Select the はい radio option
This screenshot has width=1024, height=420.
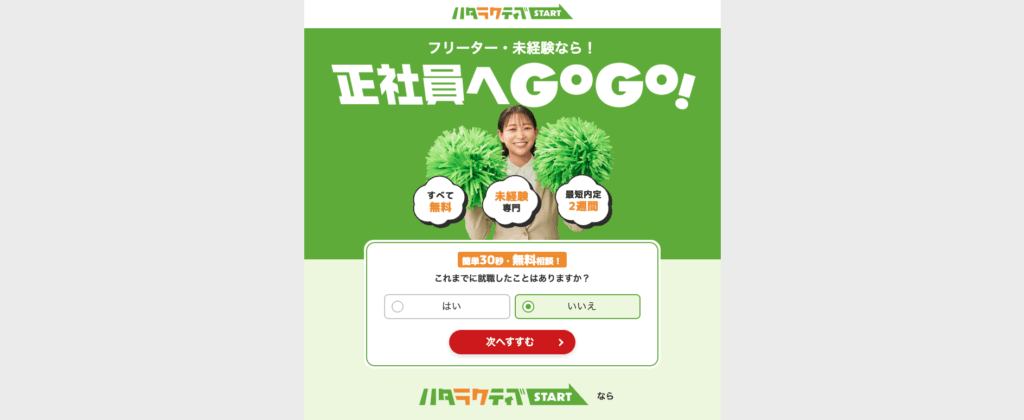(x=446, y=306)
